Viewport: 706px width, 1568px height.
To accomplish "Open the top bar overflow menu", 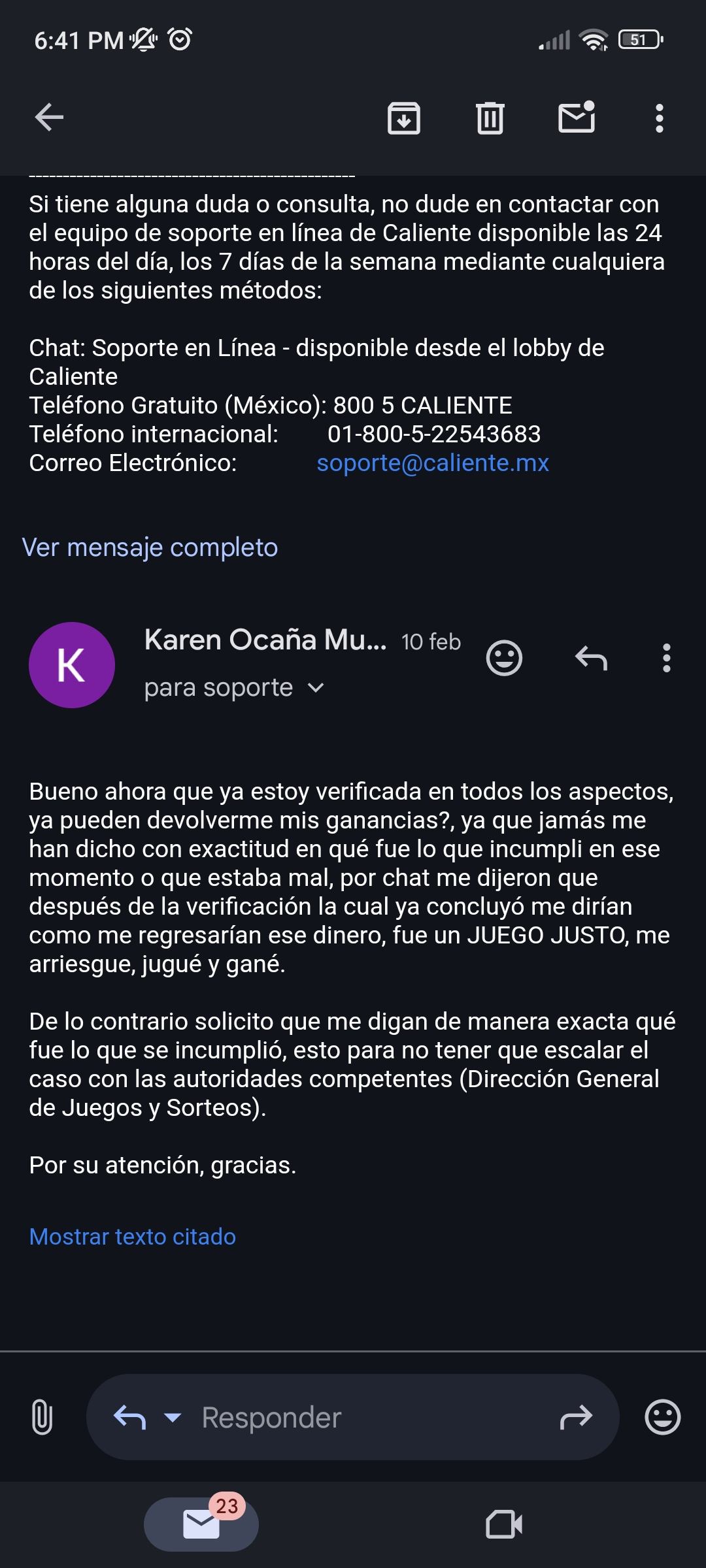I will [x=659, y=118].
